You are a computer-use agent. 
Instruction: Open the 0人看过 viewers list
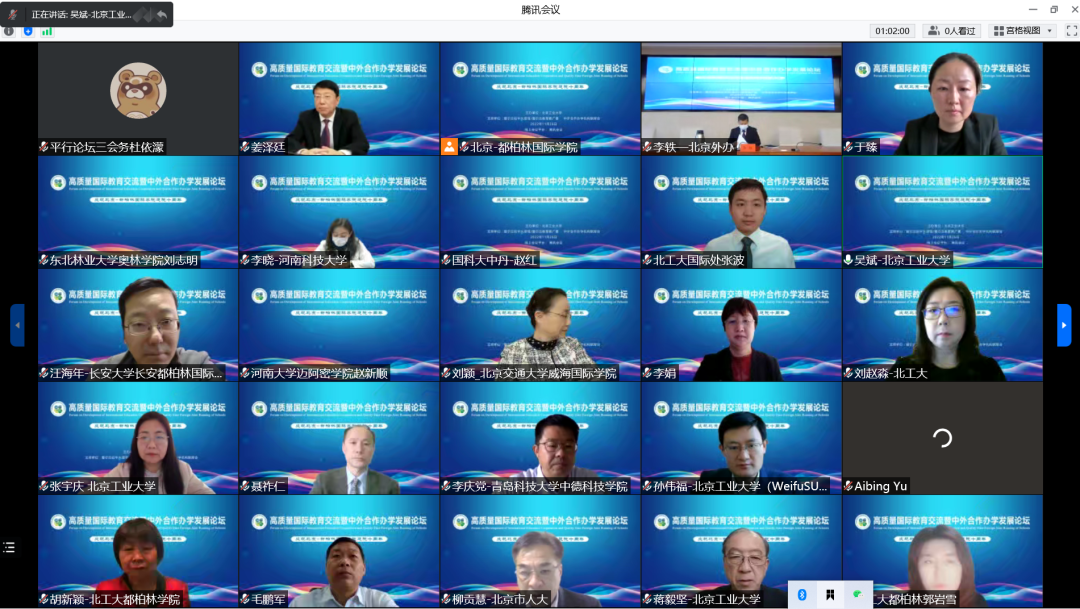coord(950,31)
